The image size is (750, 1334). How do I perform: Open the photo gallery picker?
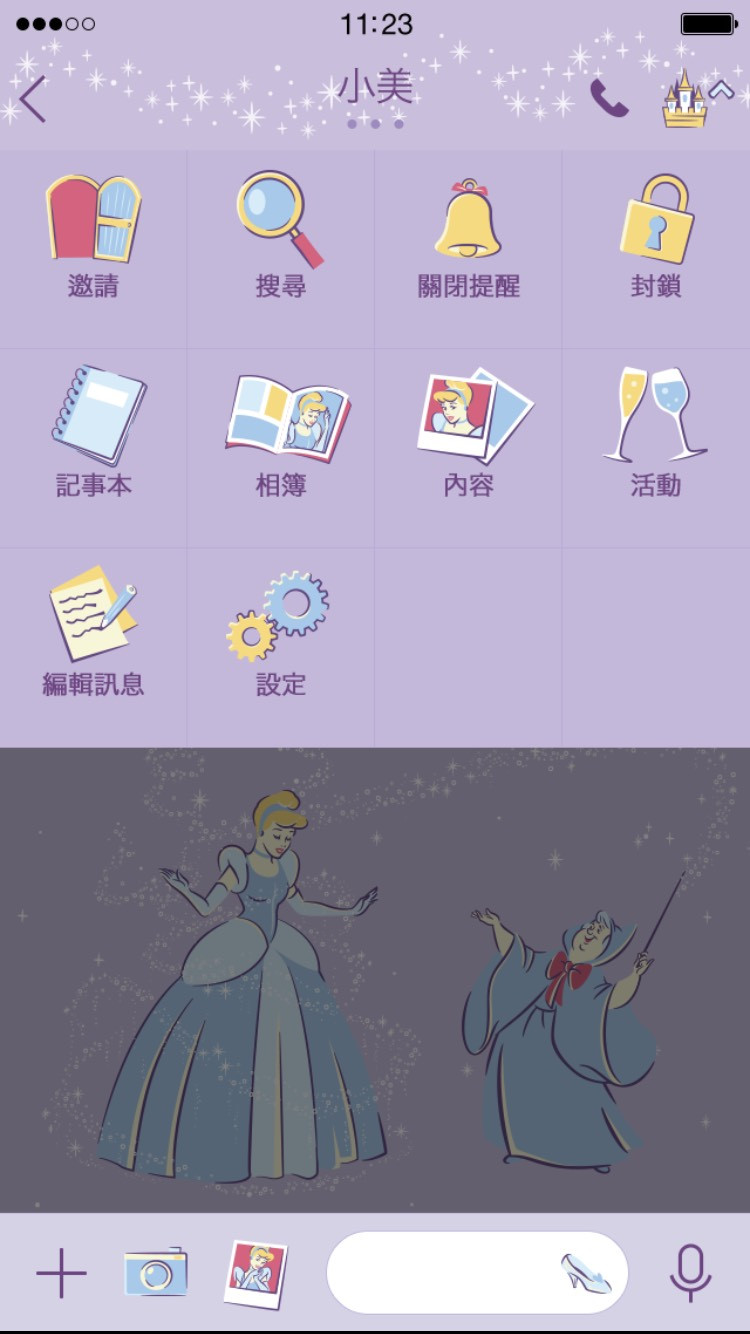254,1273
